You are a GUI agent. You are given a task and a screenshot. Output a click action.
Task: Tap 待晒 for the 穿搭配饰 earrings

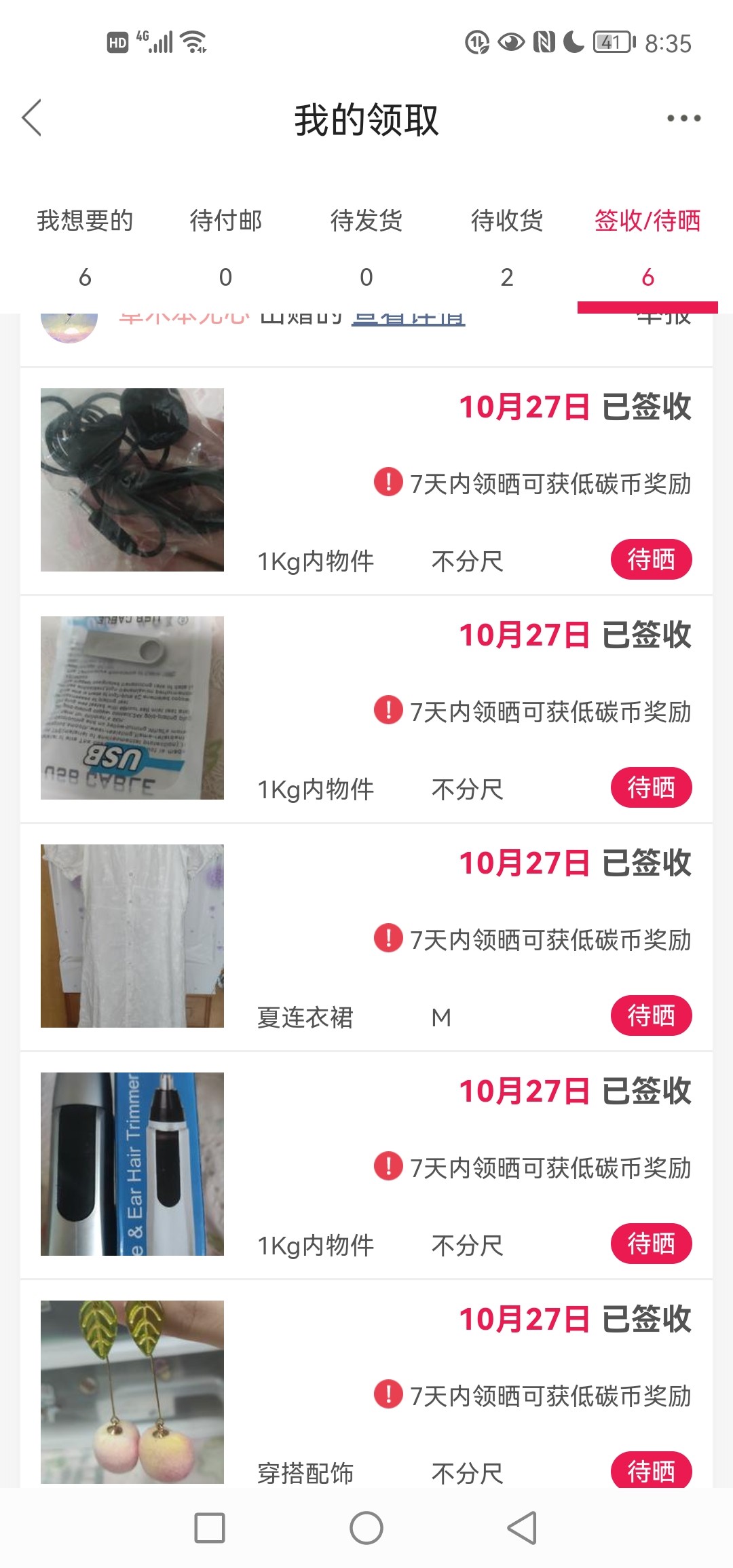[x=651, y=1470]
